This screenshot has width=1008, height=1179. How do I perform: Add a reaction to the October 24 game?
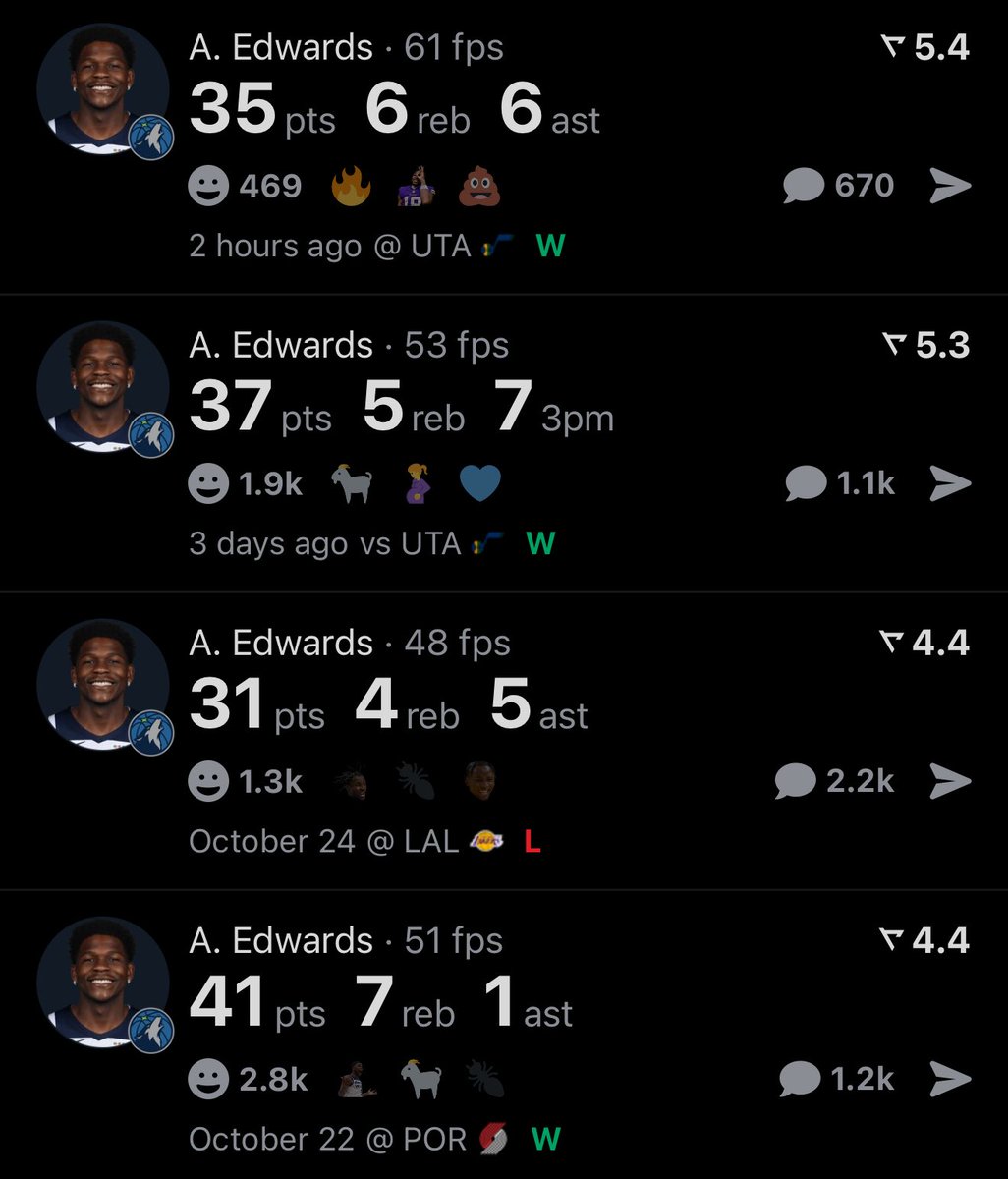[208, 781]
